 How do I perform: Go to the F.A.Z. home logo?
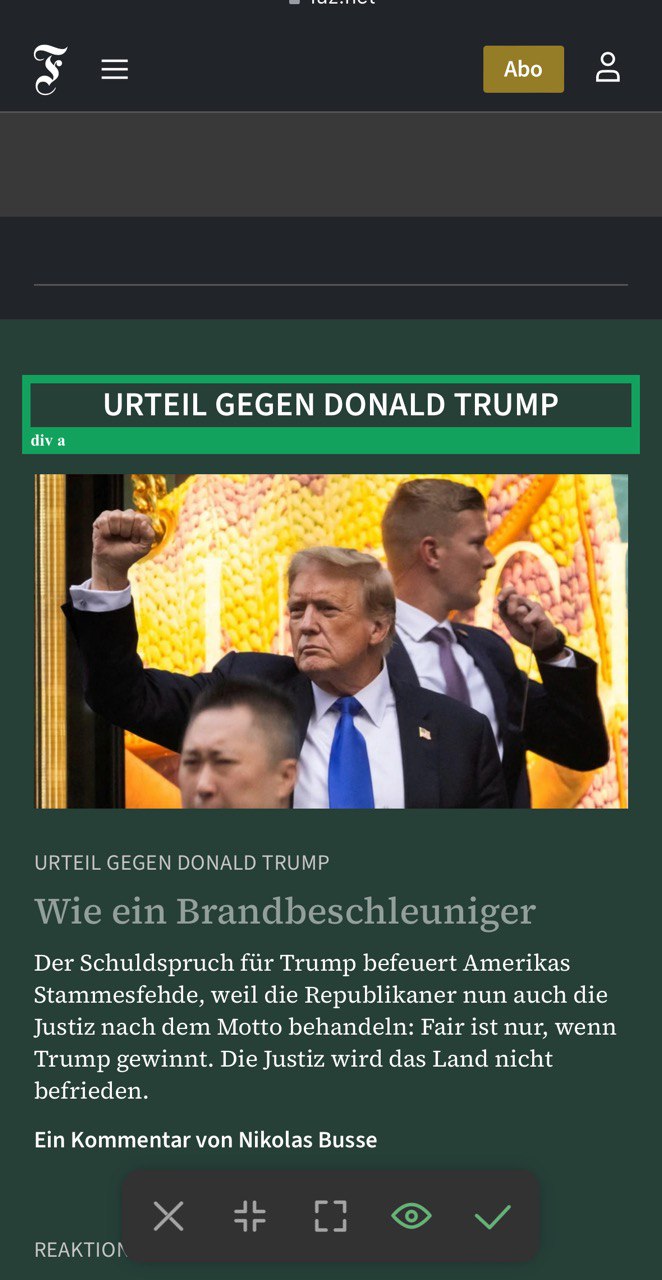pyautogui.click(x=50, y=69)
